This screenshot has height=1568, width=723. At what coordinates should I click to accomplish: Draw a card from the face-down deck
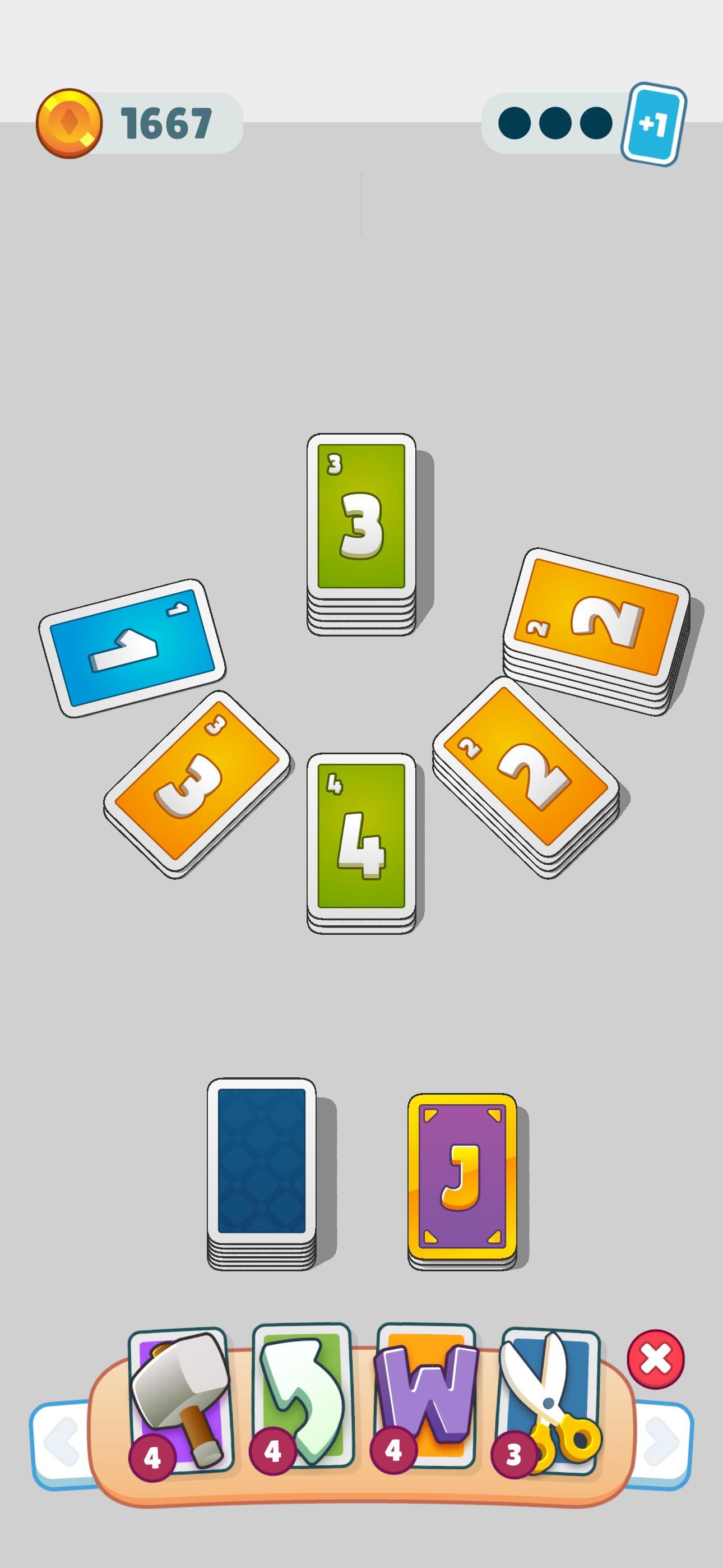tap(262, 1163)
